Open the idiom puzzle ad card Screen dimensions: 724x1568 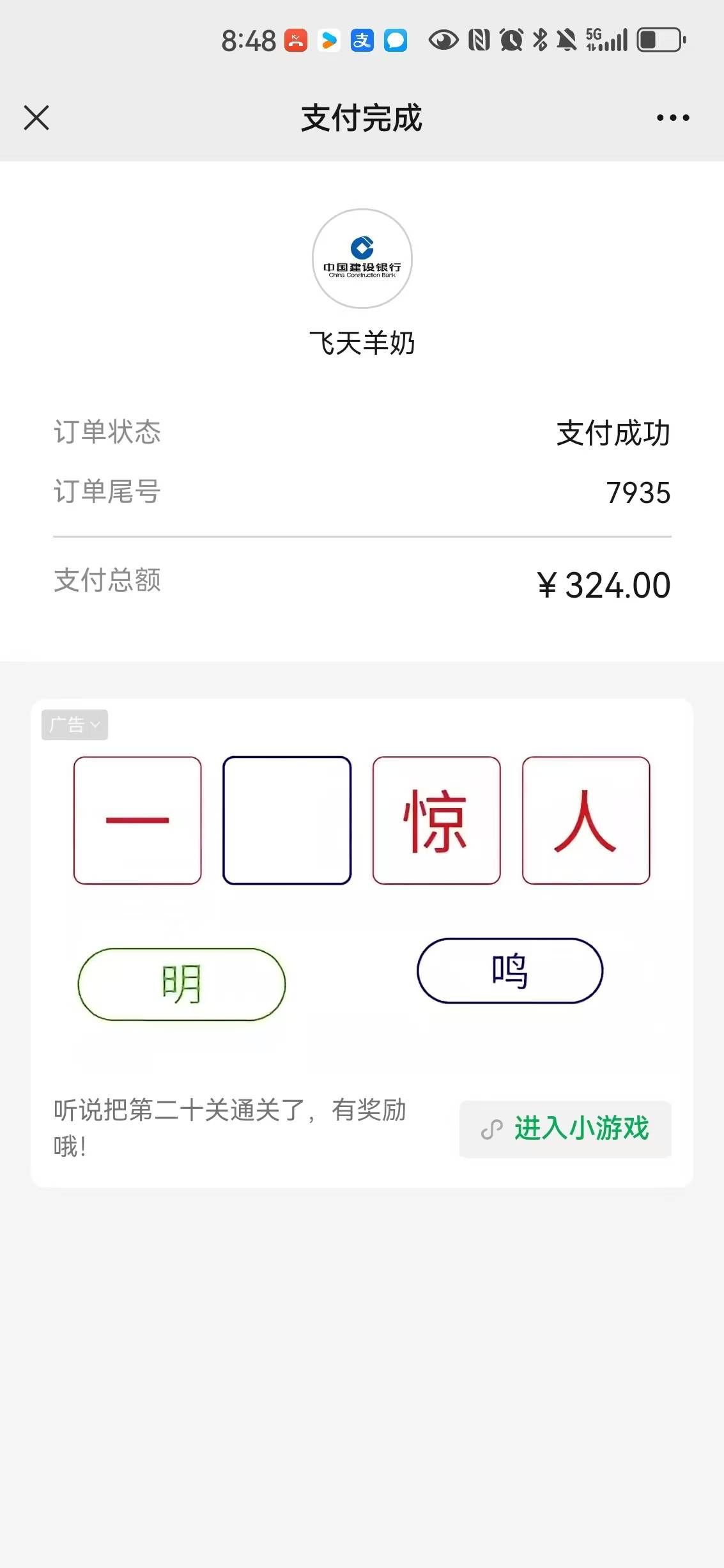coord(362,895)
